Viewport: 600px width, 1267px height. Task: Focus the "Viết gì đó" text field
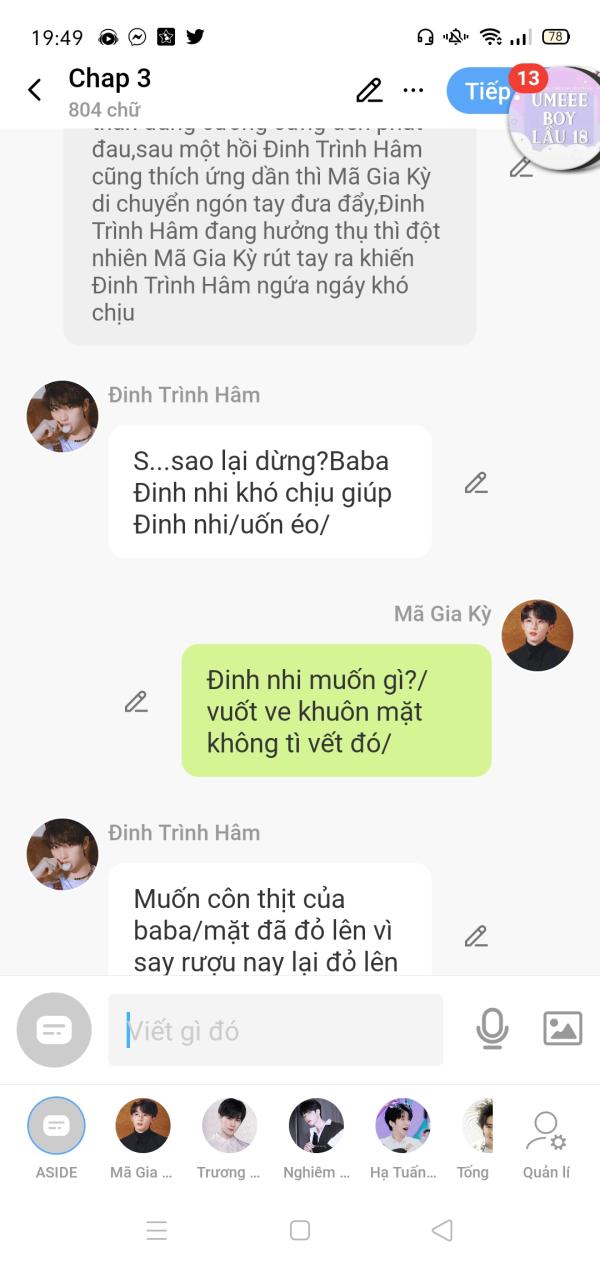pyautogui.click(x=275, y=1030)
